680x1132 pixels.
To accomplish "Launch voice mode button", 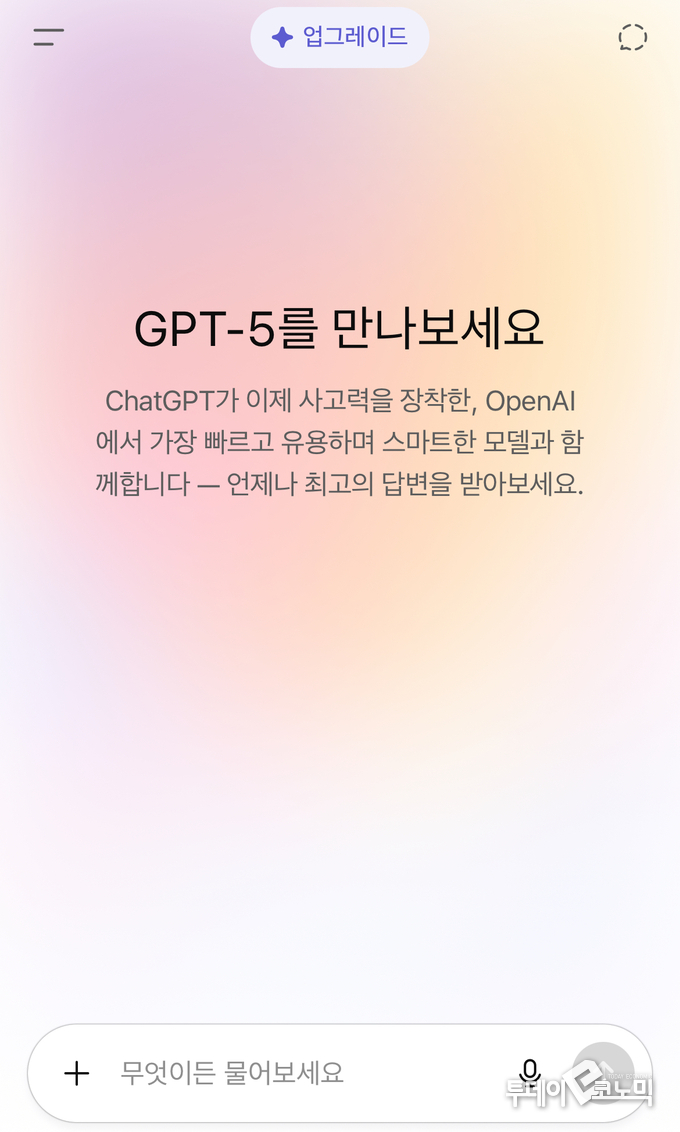I will (x=603, y=1072).
